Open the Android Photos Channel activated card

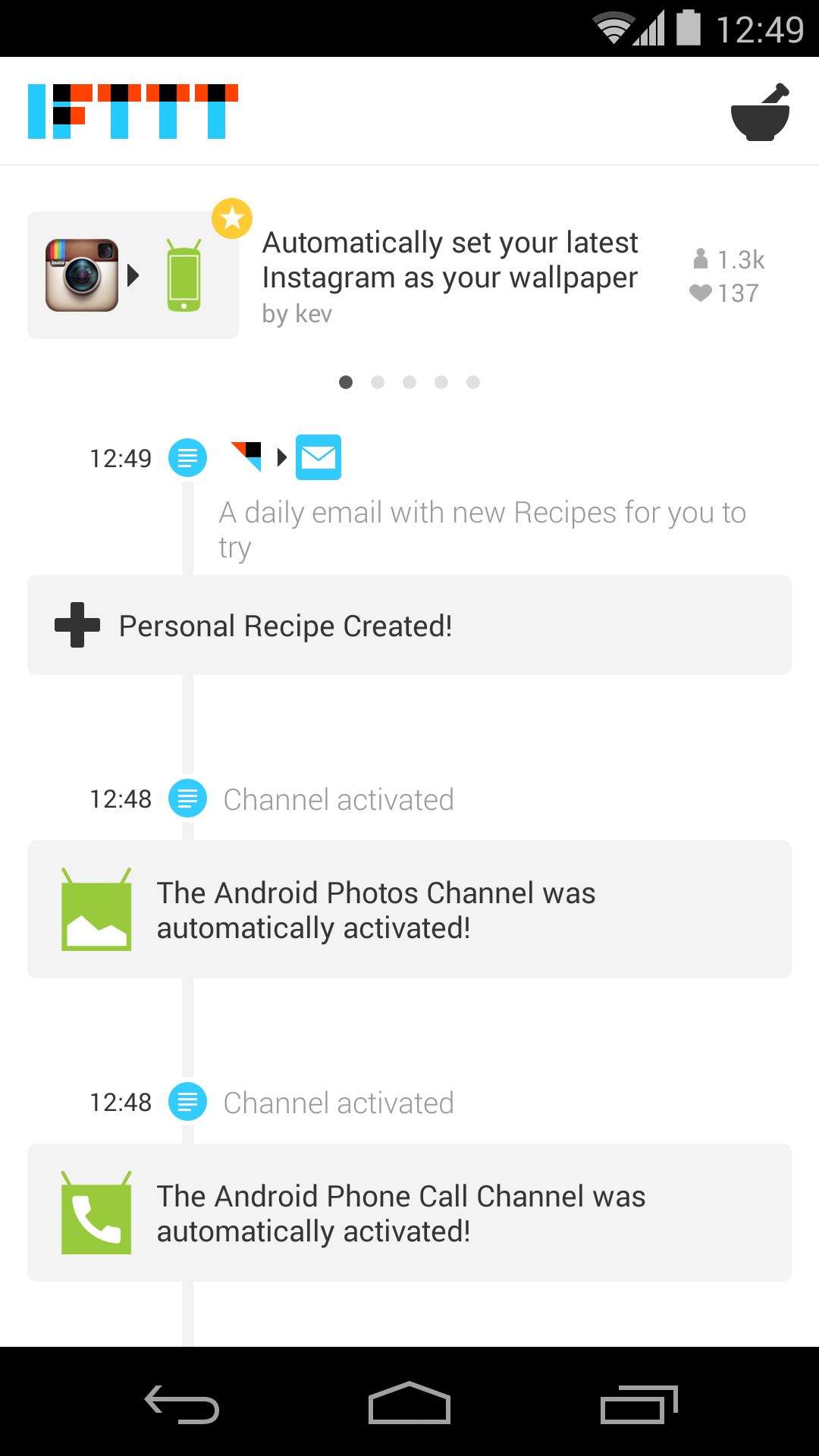[x=409, y=909]
